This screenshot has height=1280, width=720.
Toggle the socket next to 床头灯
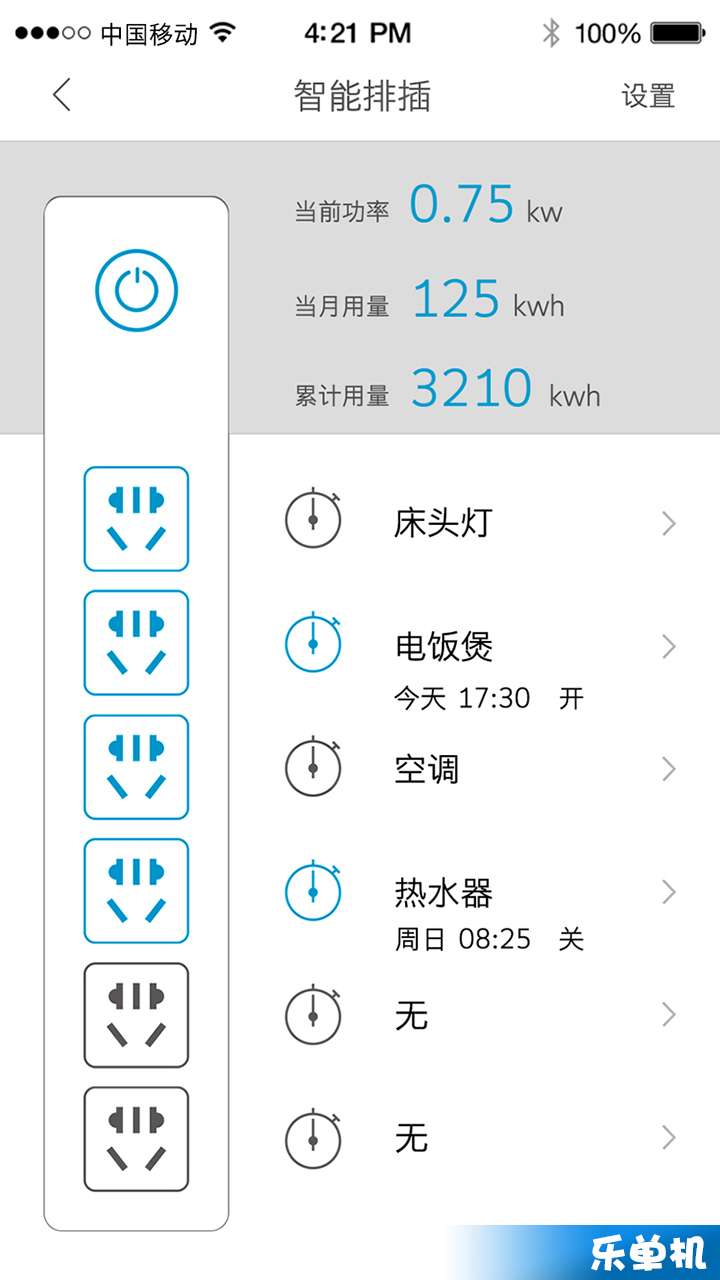(136, 519)
